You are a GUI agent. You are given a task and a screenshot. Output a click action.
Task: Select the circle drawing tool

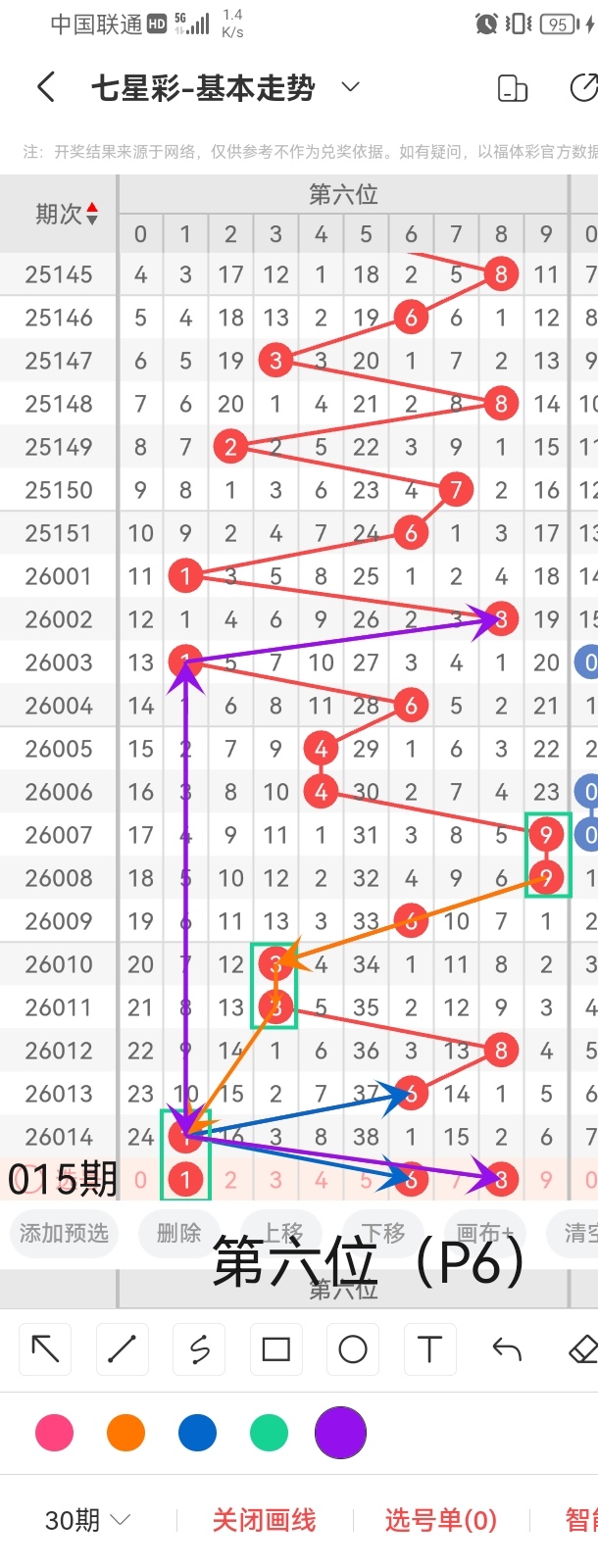(x=353, y=1349)
